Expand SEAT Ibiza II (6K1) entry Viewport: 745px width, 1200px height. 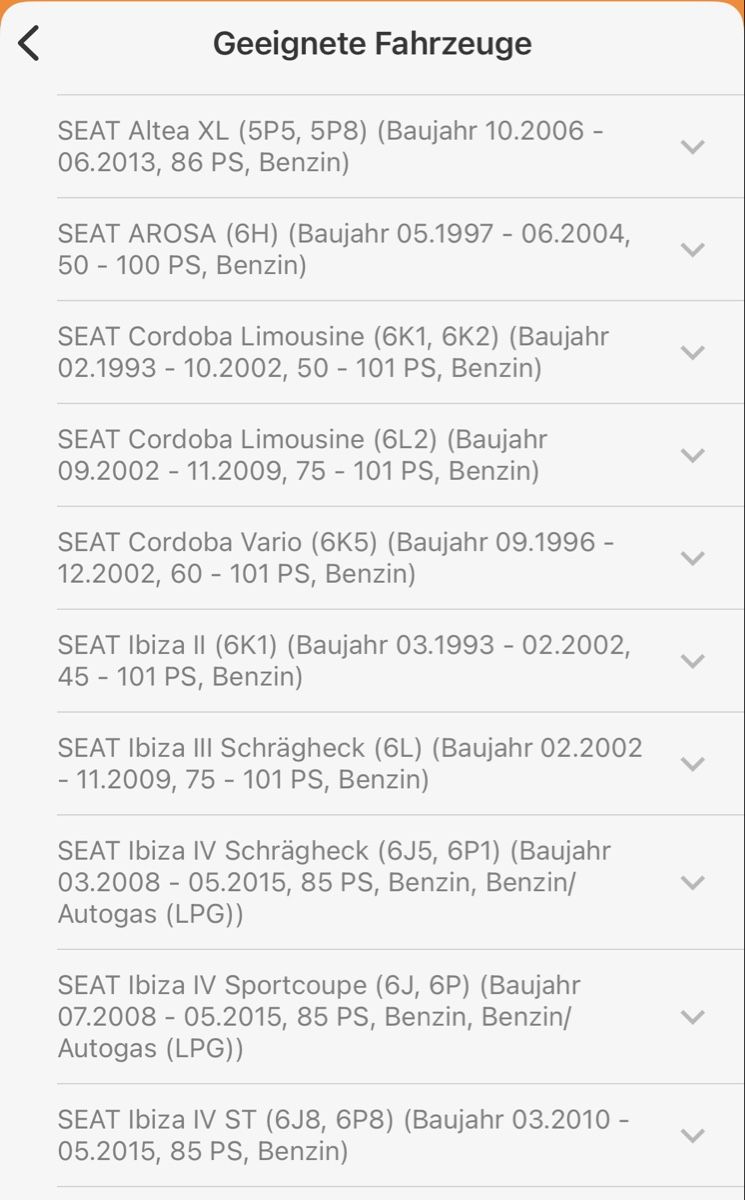[692, 661]
